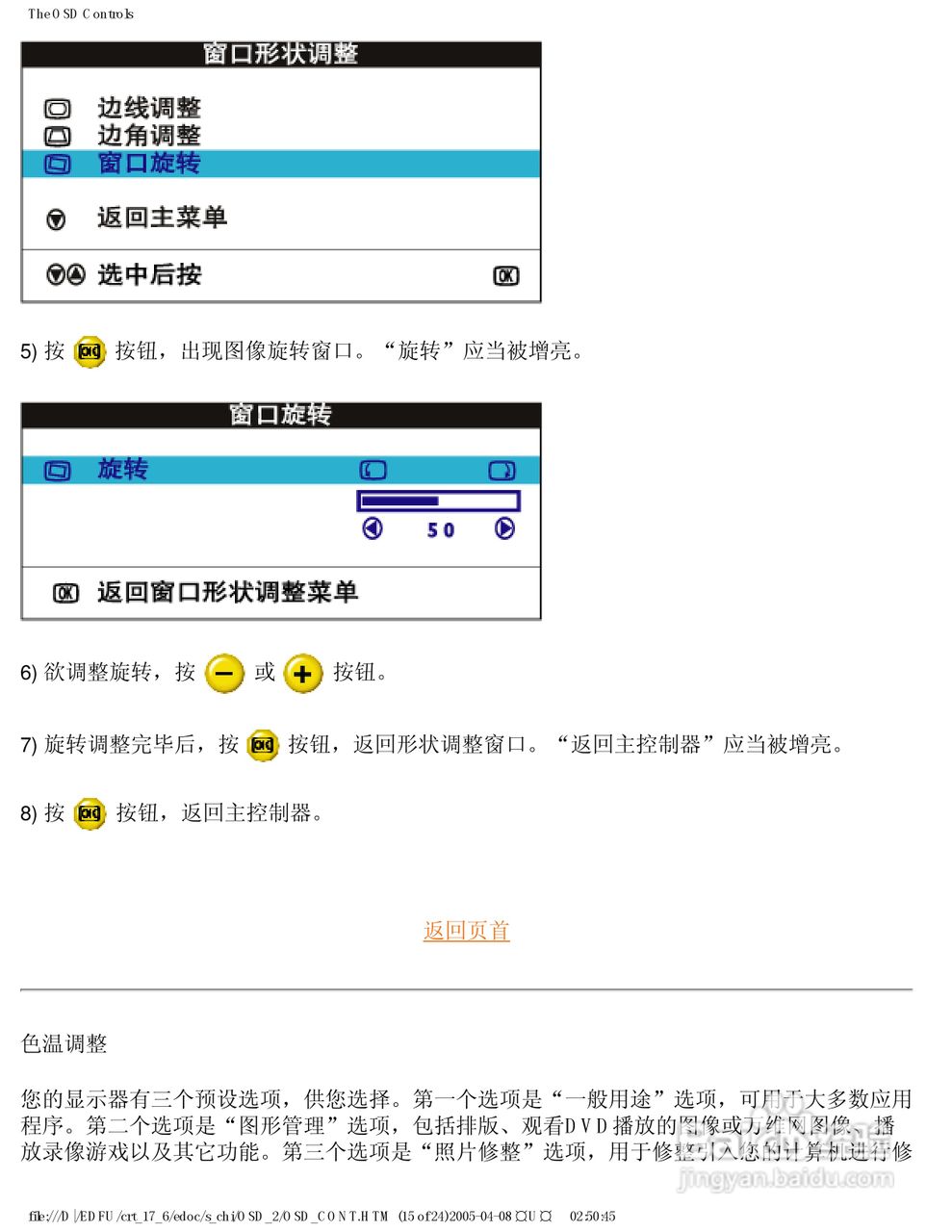Open the 返回页首 link

click(466, 931)
